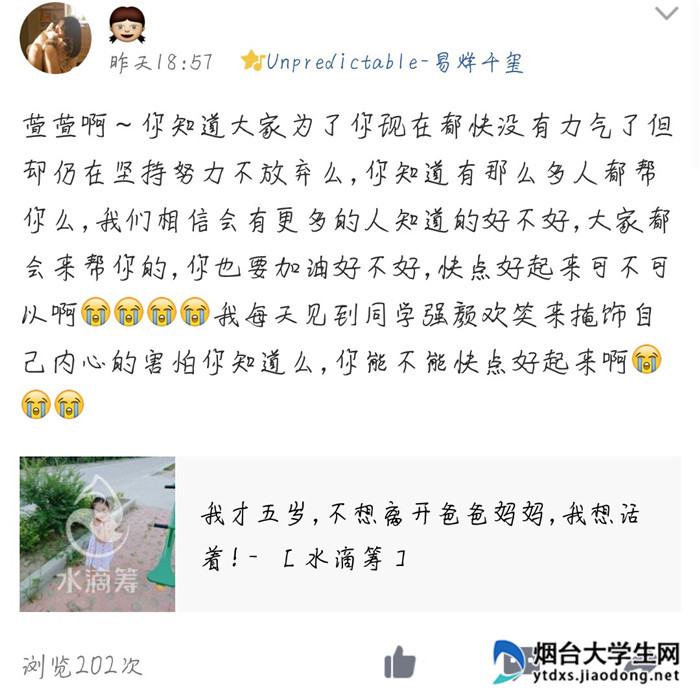The width and height of the screenshot is (700, 700).
Task: Open the 水滴筹 fundraising link card
Action: point(350,534)
